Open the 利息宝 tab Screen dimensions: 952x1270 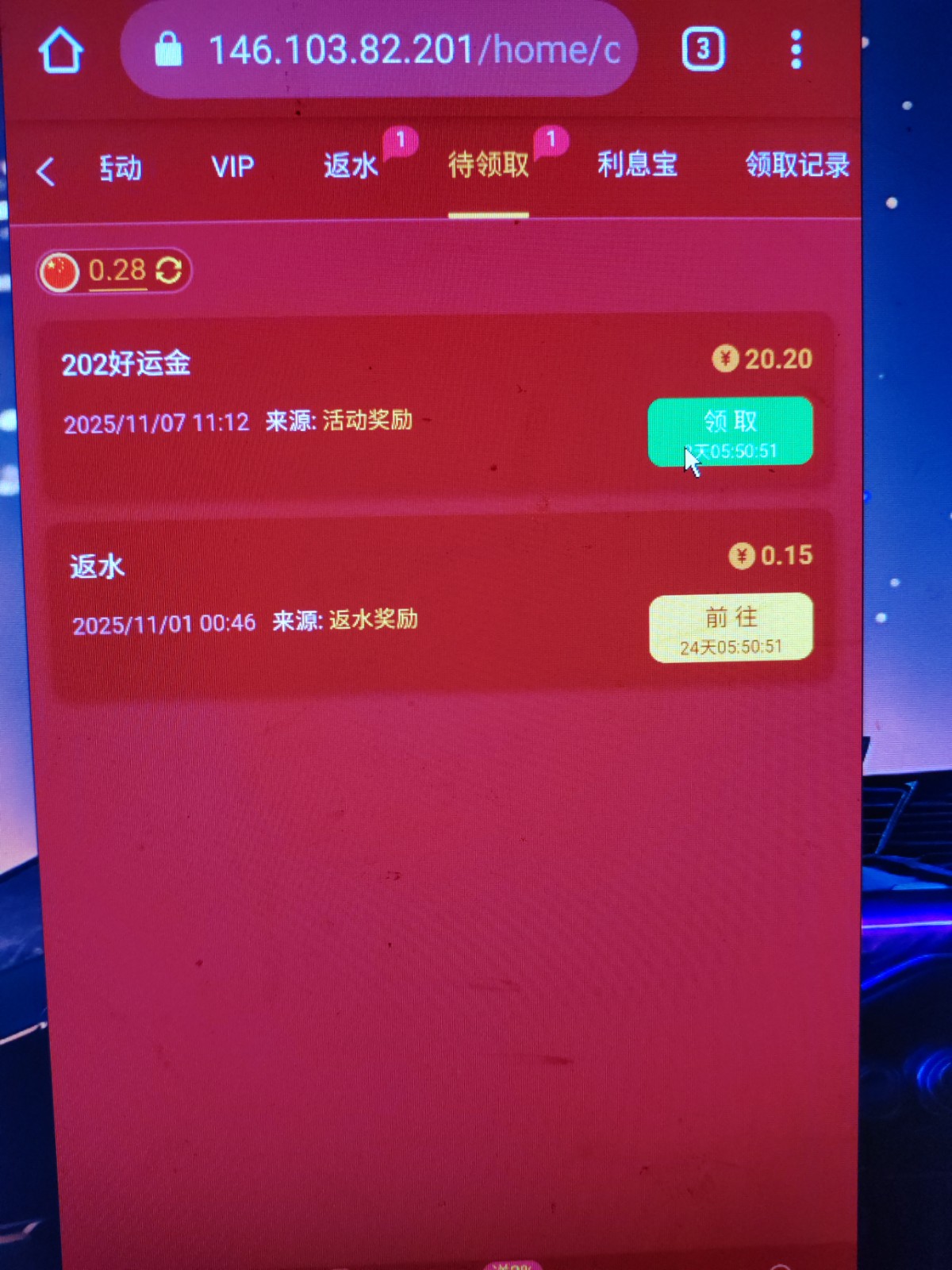pyautogui.click(x=637, y=164)
